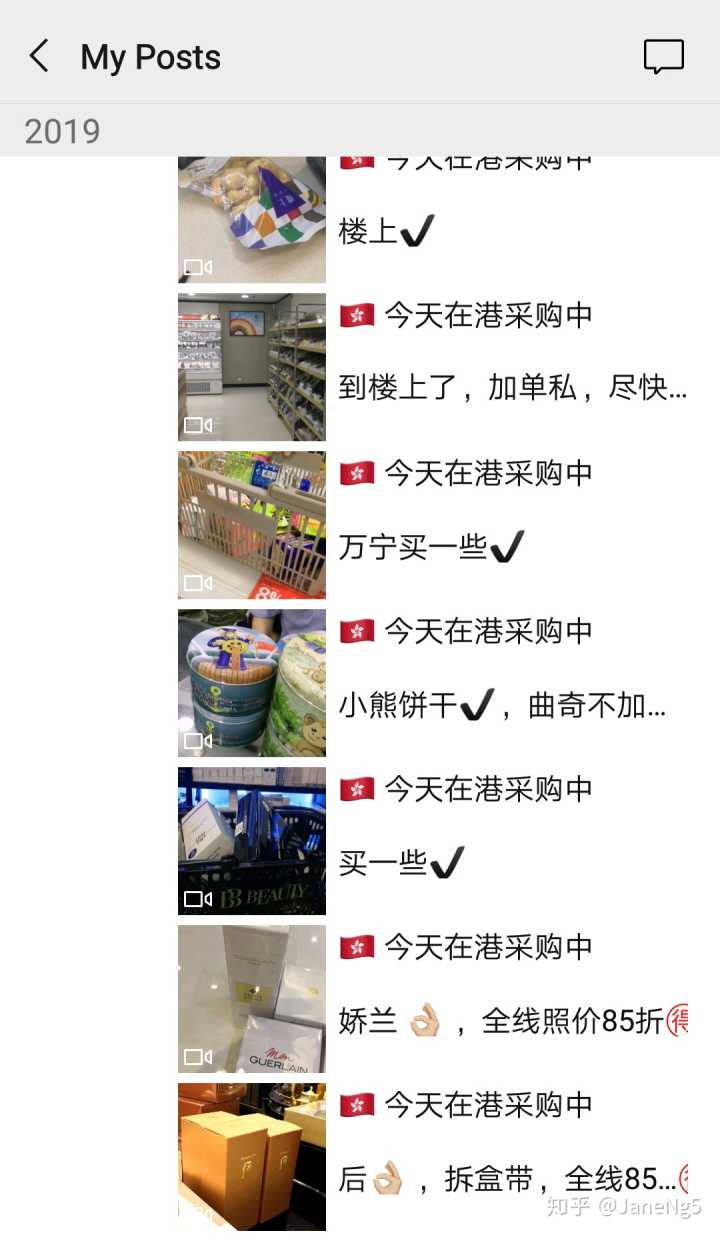Go back from My Posts
720x1239 pixels.
pos(40,57)
